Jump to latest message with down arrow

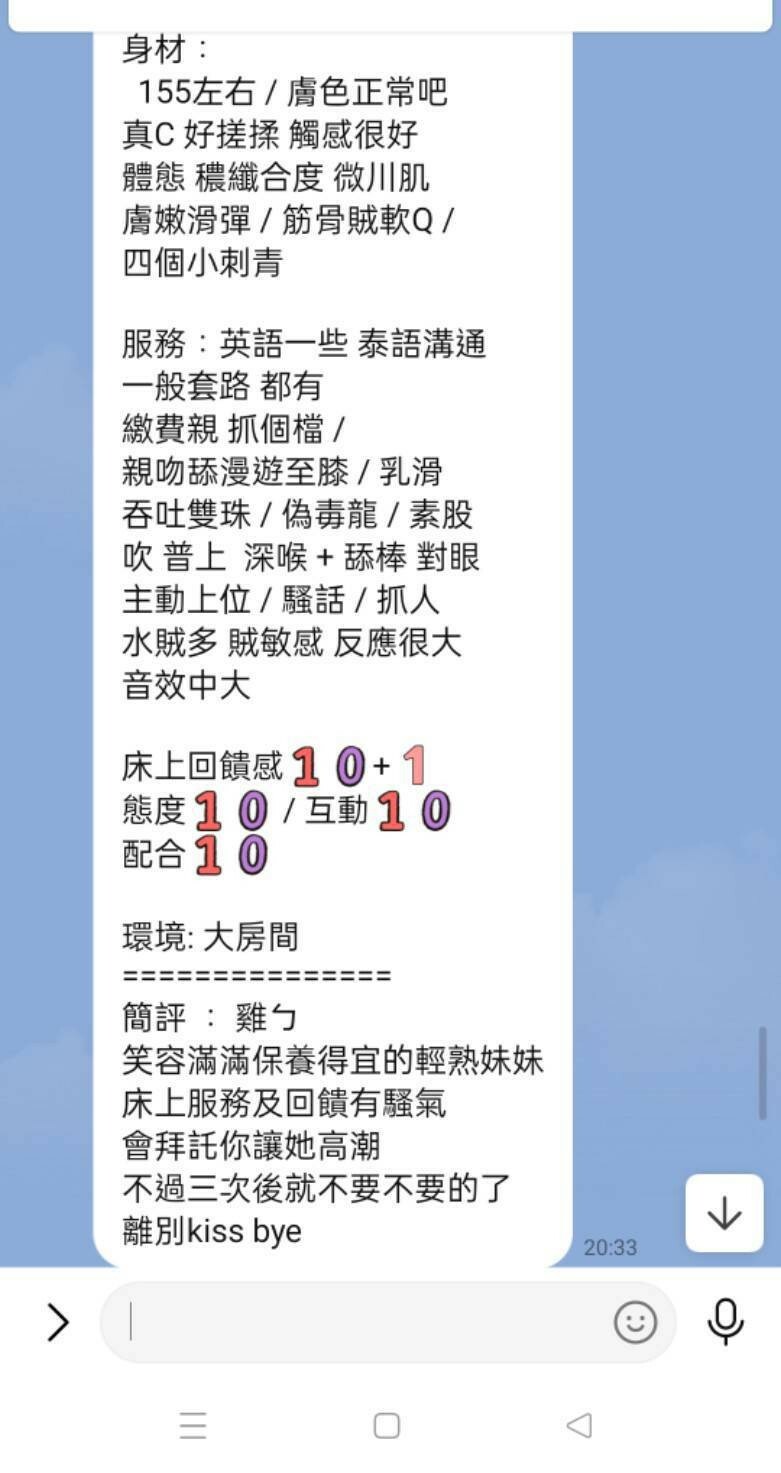click(x=724, y=1213)
